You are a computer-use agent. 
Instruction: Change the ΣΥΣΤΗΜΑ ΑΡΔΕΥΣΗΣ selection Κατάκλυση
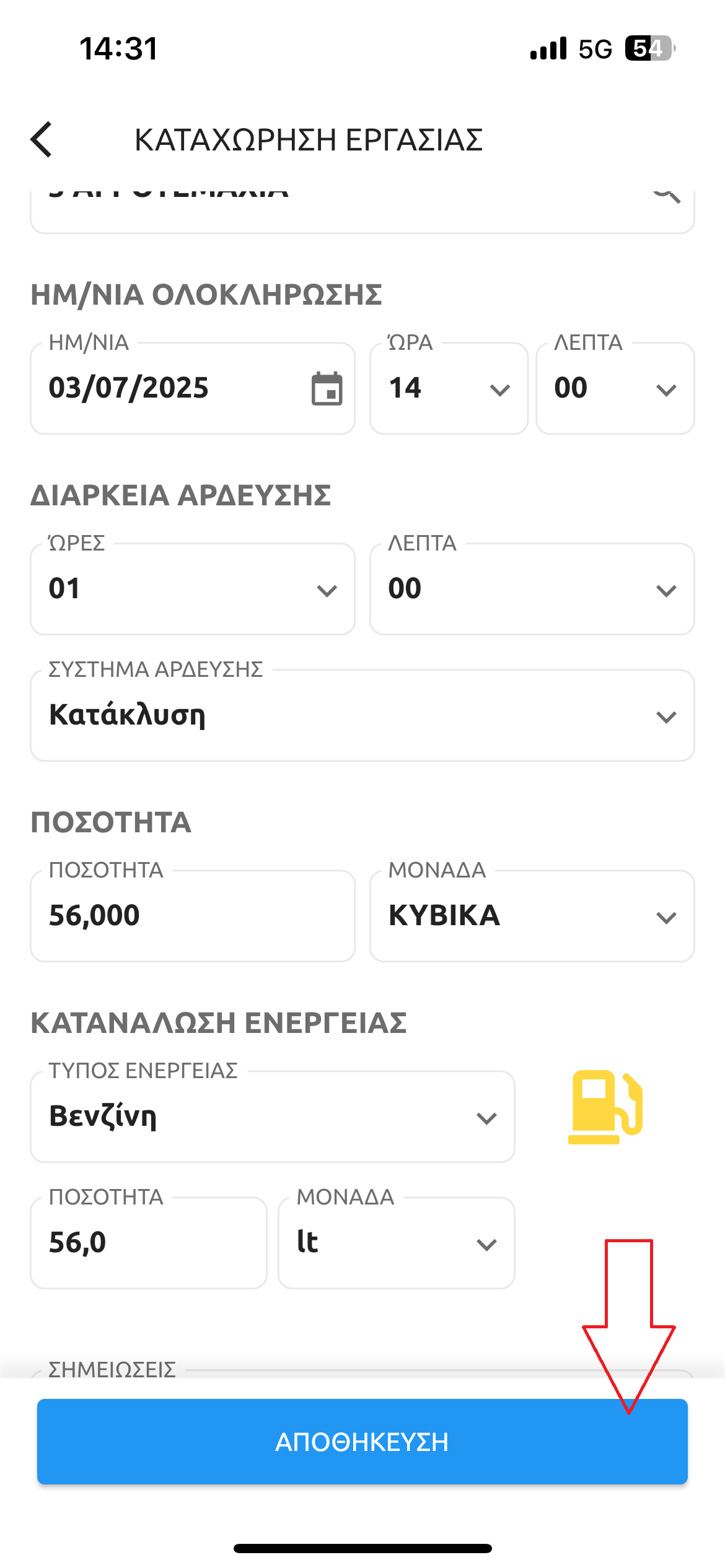[x=362, y=715]
